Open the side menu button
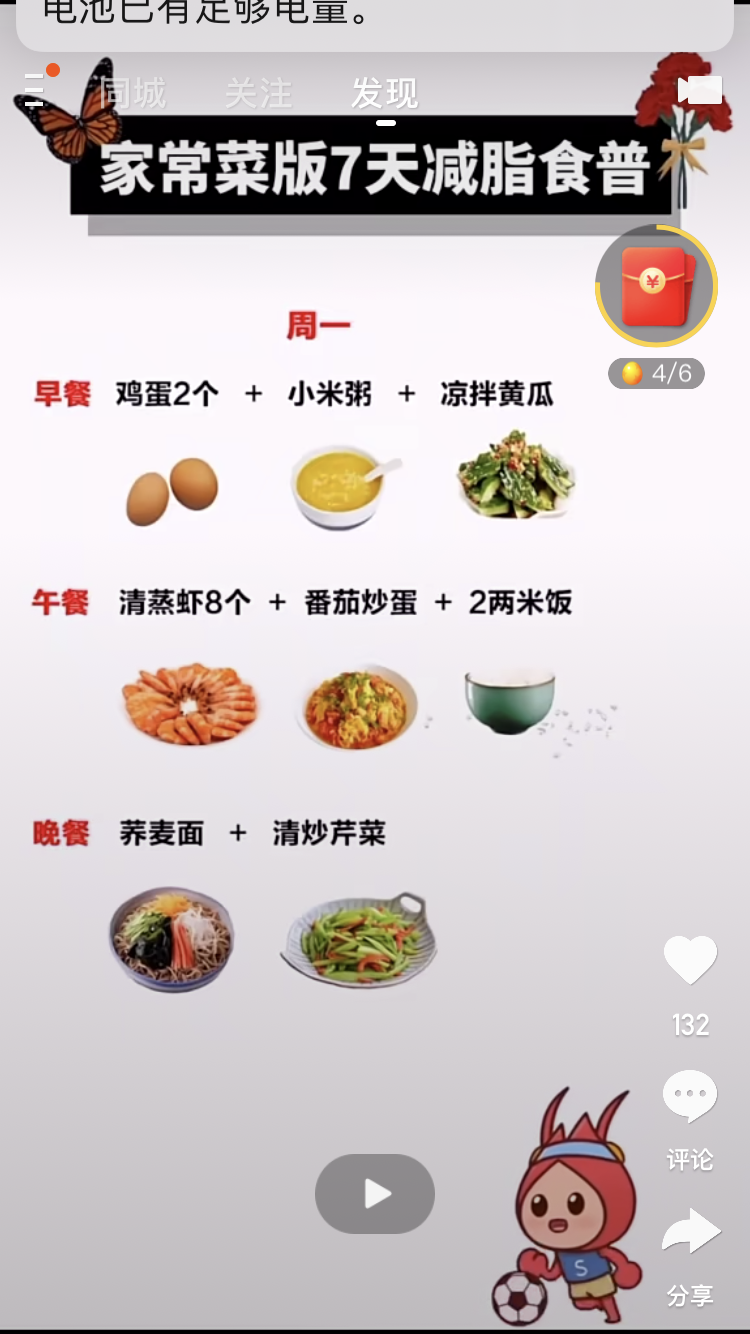 click(36, 90)
